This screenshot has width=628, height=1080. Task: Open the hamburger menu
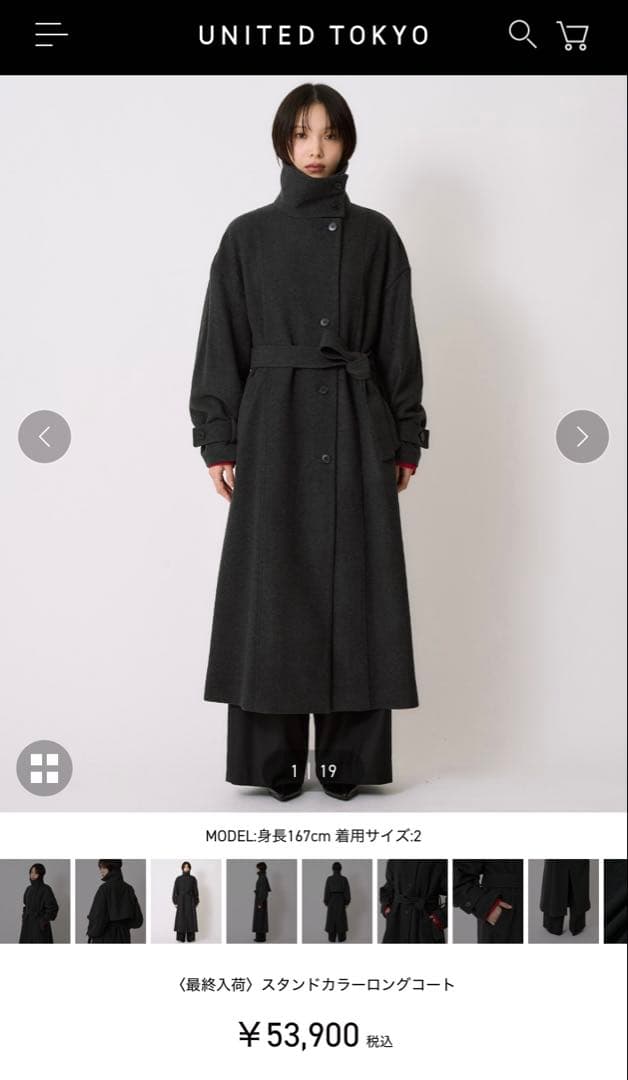pyautogui.click(x=51, y=35)
